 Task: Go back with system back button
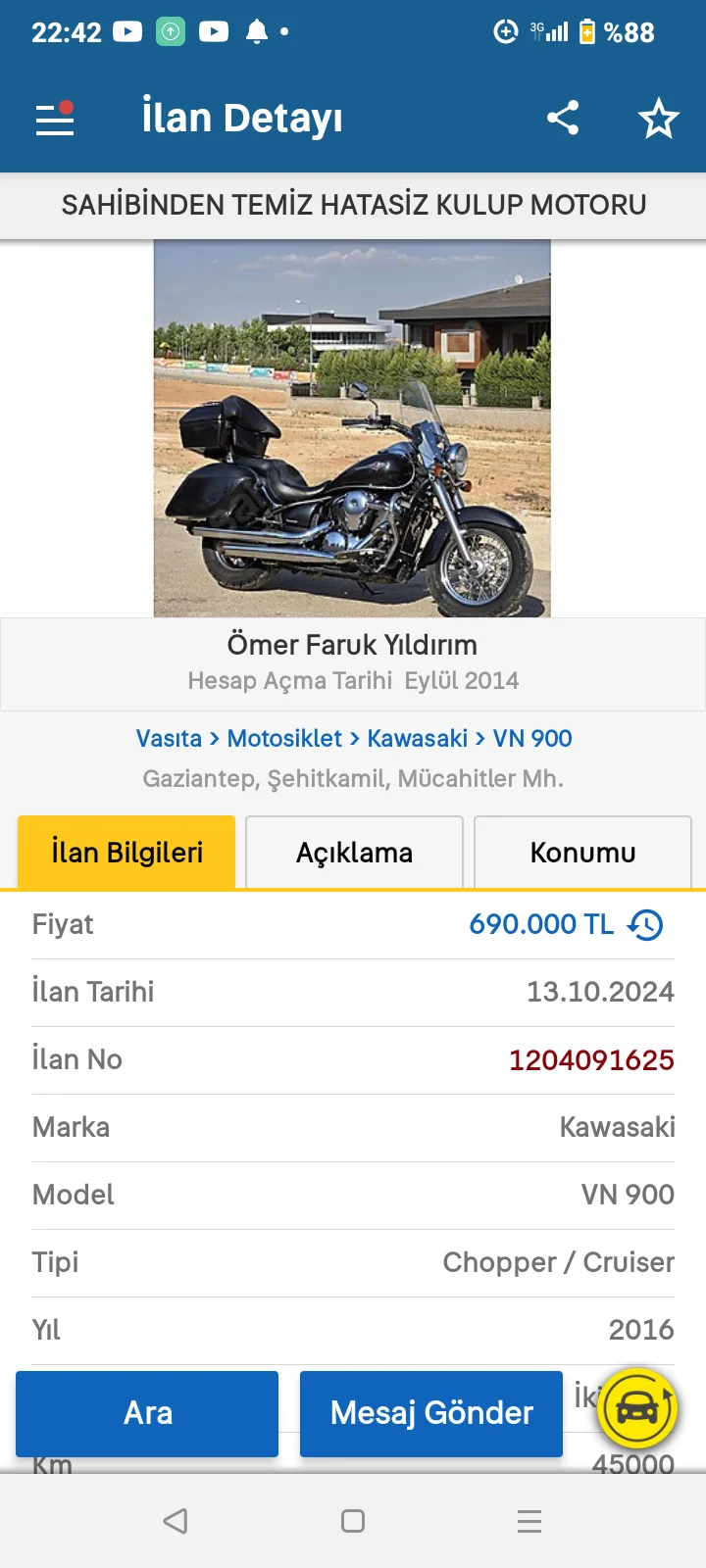(x=176, y=1521)
